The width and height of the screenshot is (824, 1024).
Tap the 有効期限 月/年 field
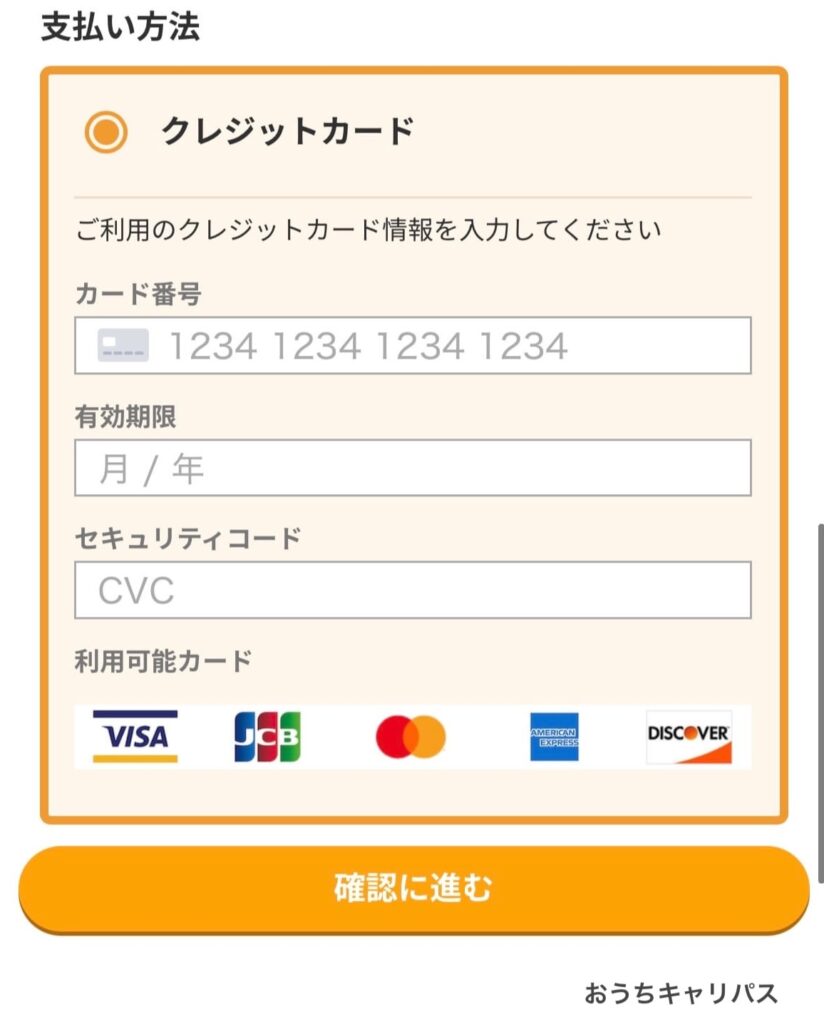pyautogui.click(x=412, y=468)
